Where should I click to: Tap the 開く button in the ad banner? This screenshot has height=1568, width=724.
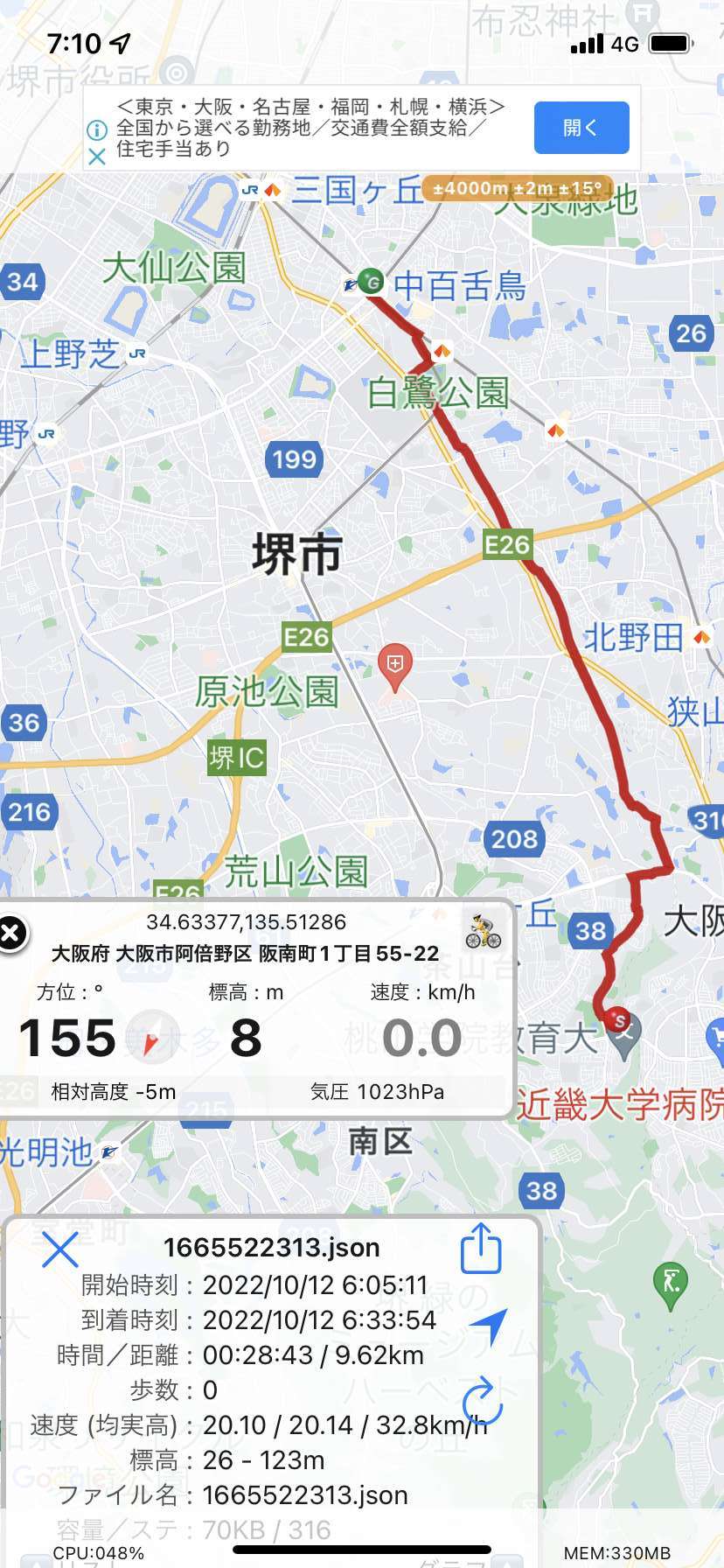tap(581, 128)
